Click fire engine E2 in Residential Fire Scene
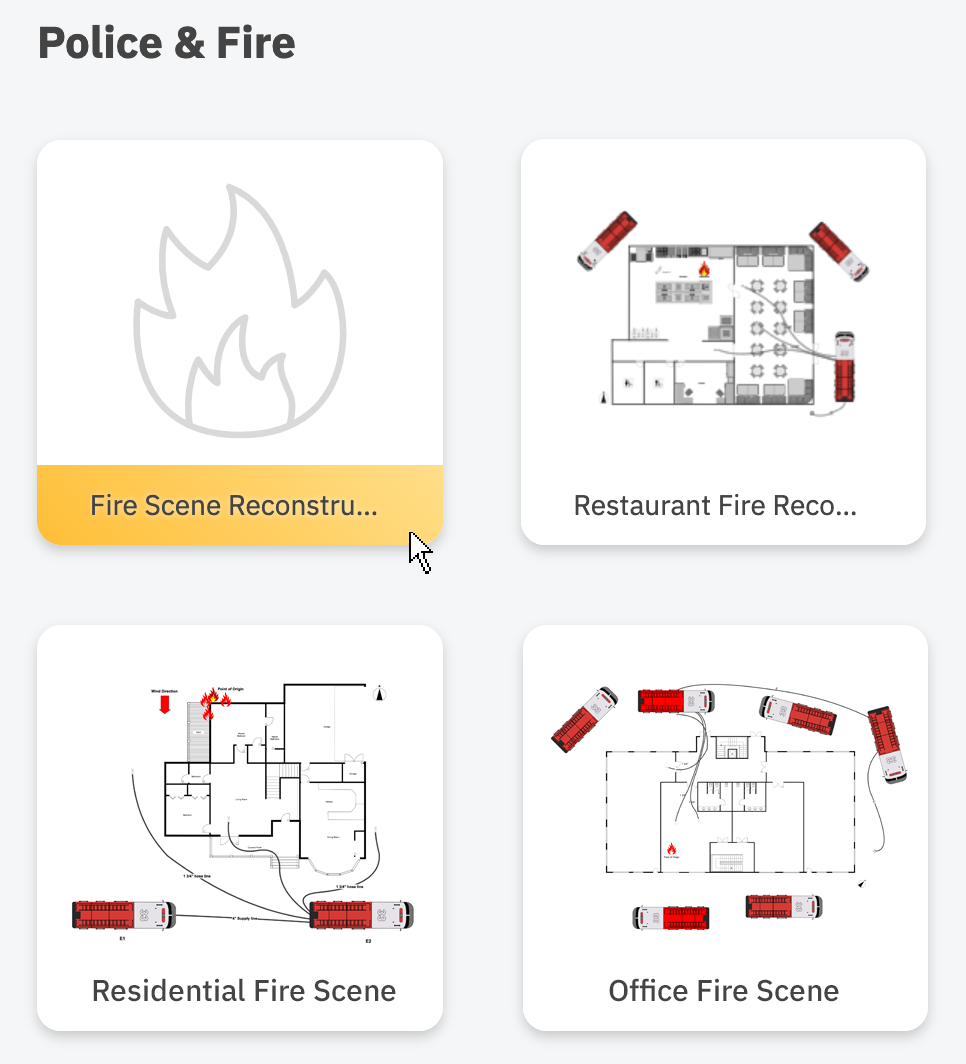Screen dimensions: 966x1064 point(360,913)
